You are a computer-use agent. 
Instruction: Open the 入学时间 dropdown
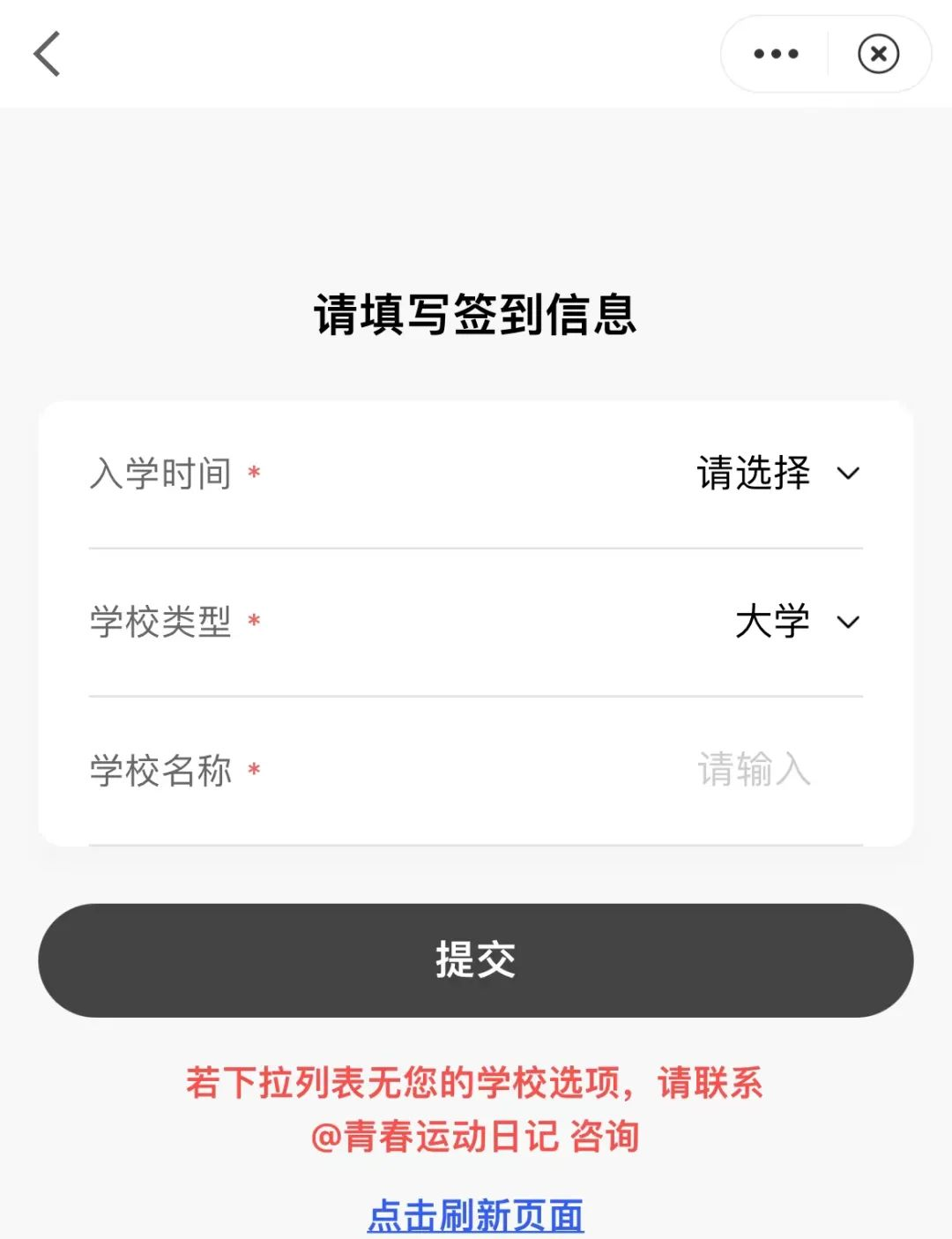tap(776, 474)
